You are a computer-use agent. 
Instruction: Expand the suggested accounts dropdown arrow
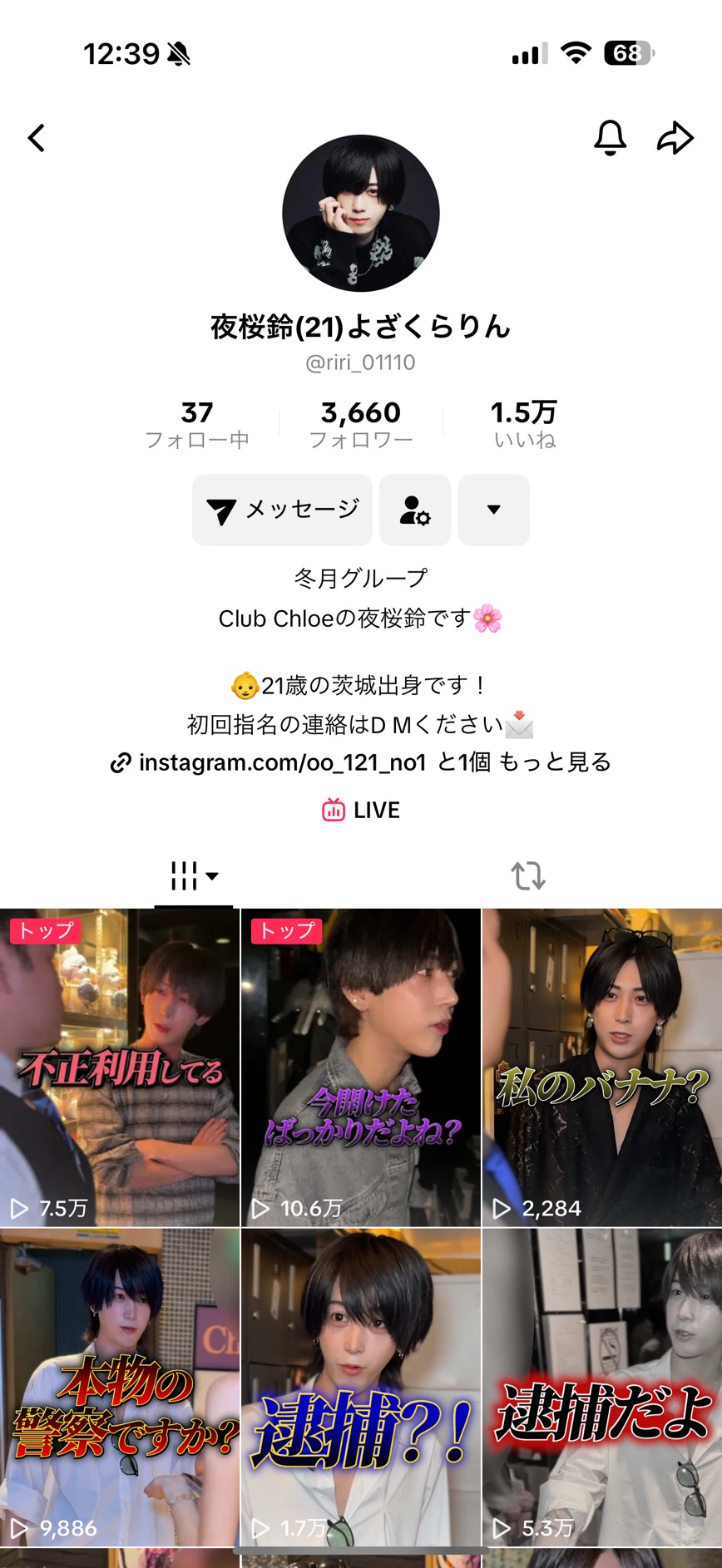[x=493, y=510]
